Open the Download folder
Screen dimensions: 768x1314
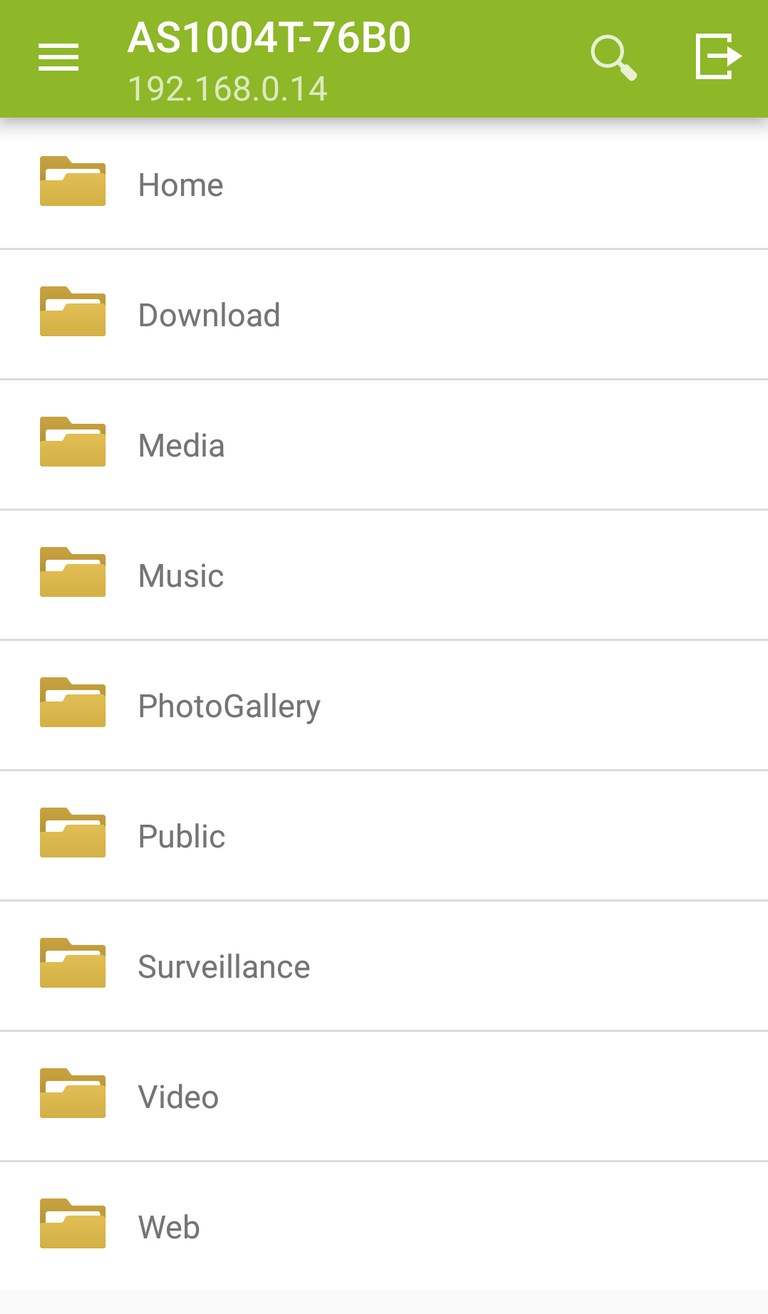tap(384, 315)
